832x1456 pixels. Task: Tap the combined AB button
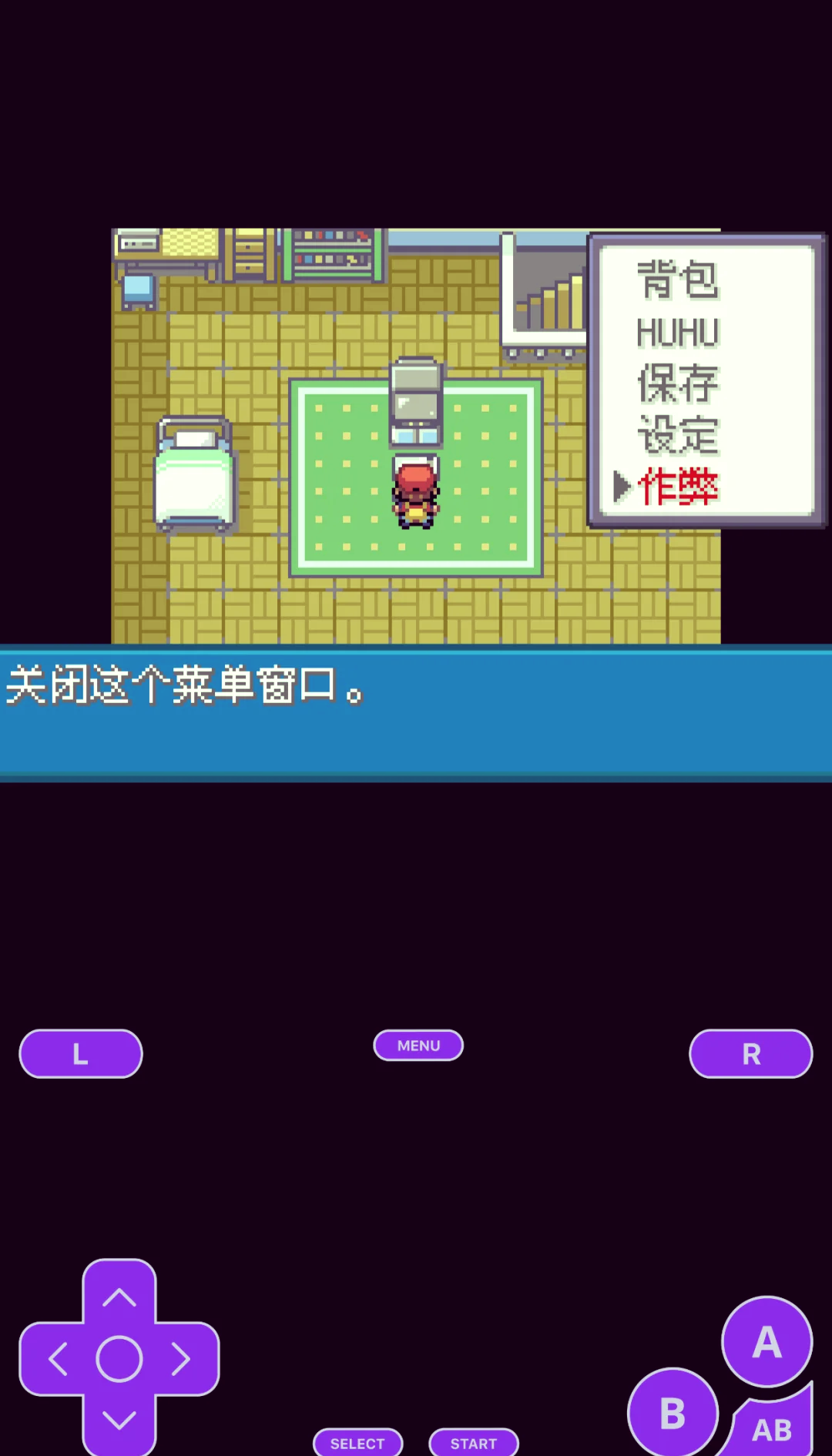click(x=773, y=1428)
